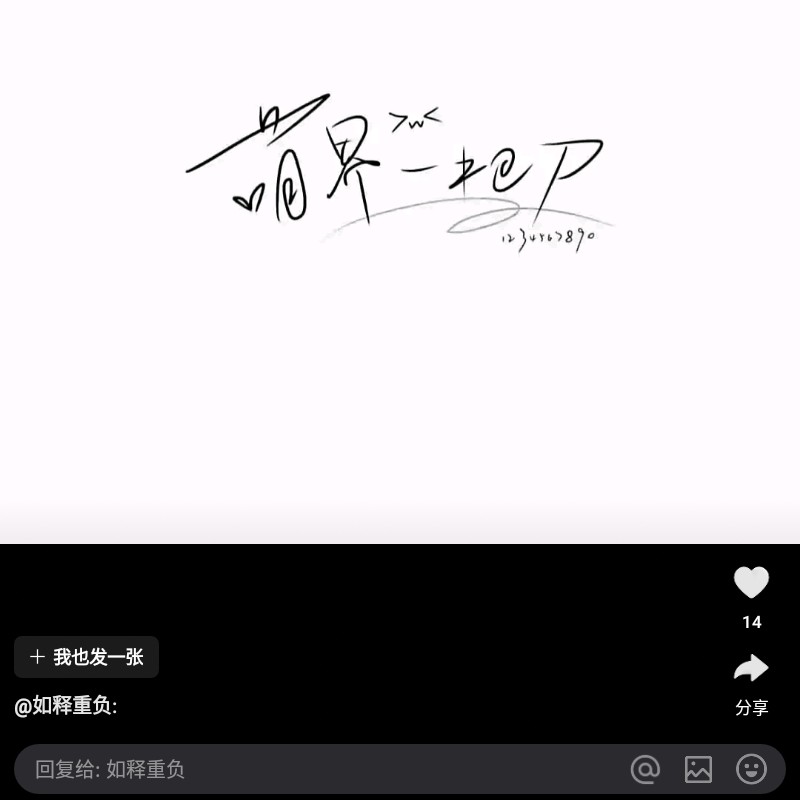800x800 pixels.
Task: Share this image using the arrow icon
Action: 751,668
